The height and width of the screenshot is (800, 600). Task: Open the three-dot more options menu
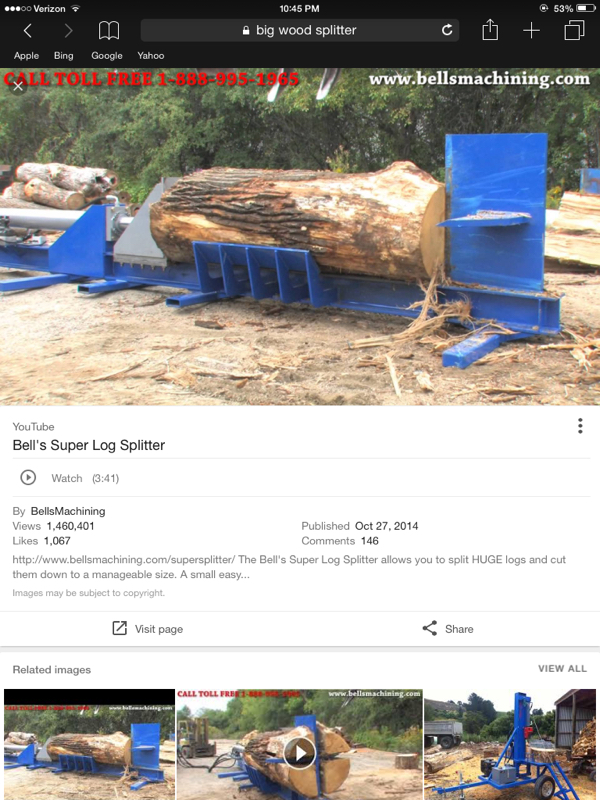tap(580, 426)
